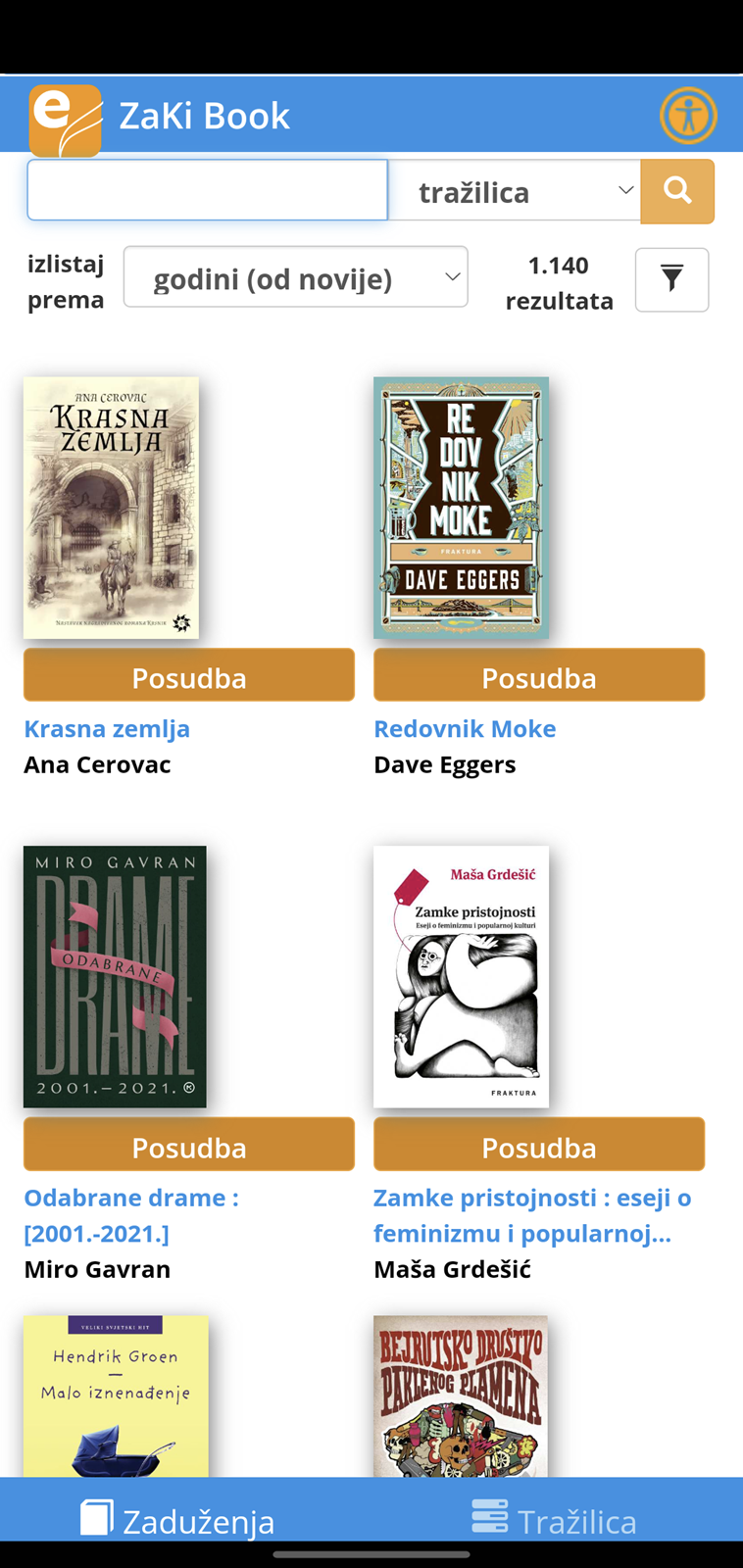Open the Malo iznenađenje book cover
Screen dimensions: 743x1568
[116, 1396]
